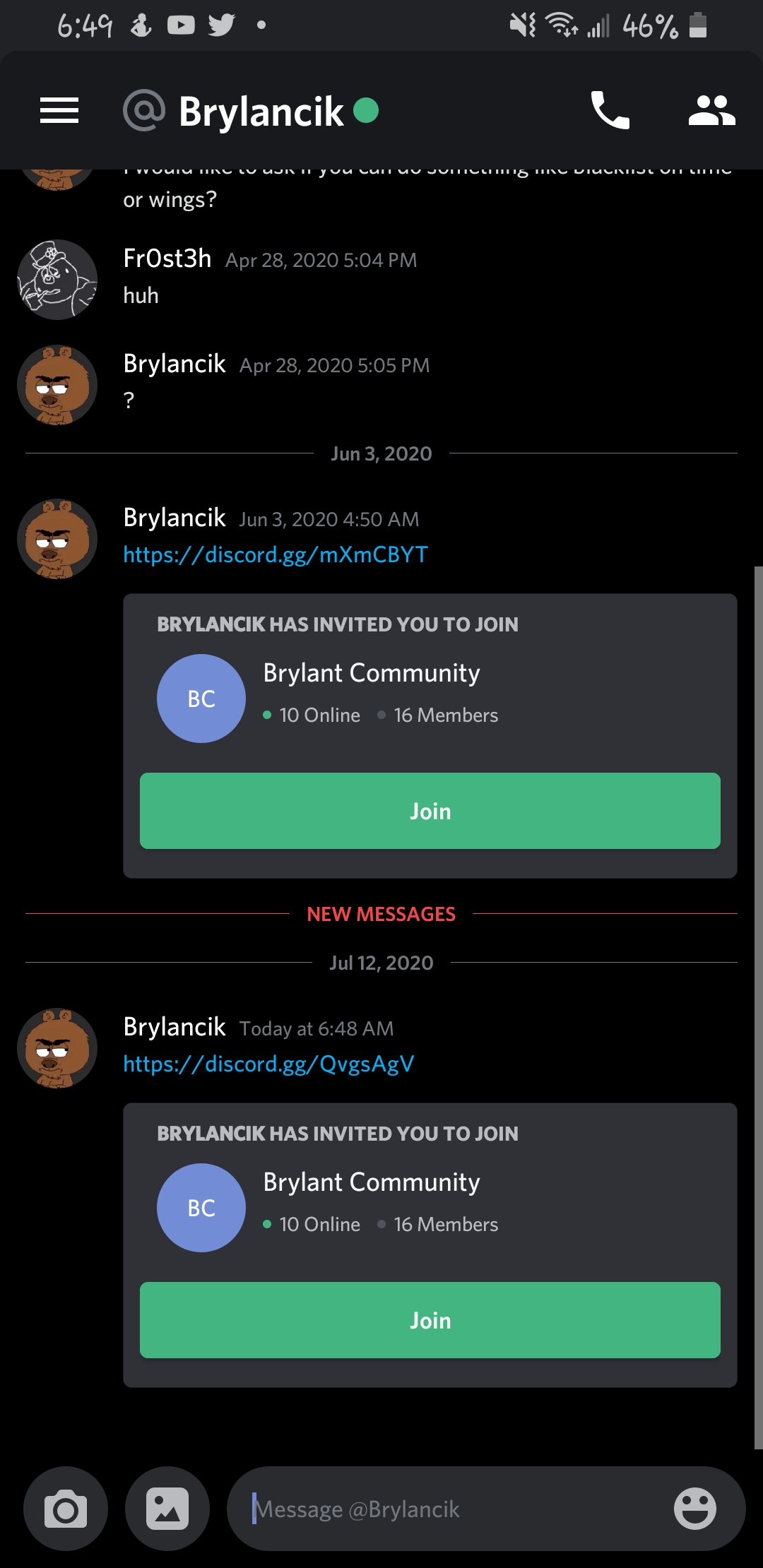Focus the Message @Brylancik text field
The height and width of the screenshot is (1568, 763).
point(452,1509)
